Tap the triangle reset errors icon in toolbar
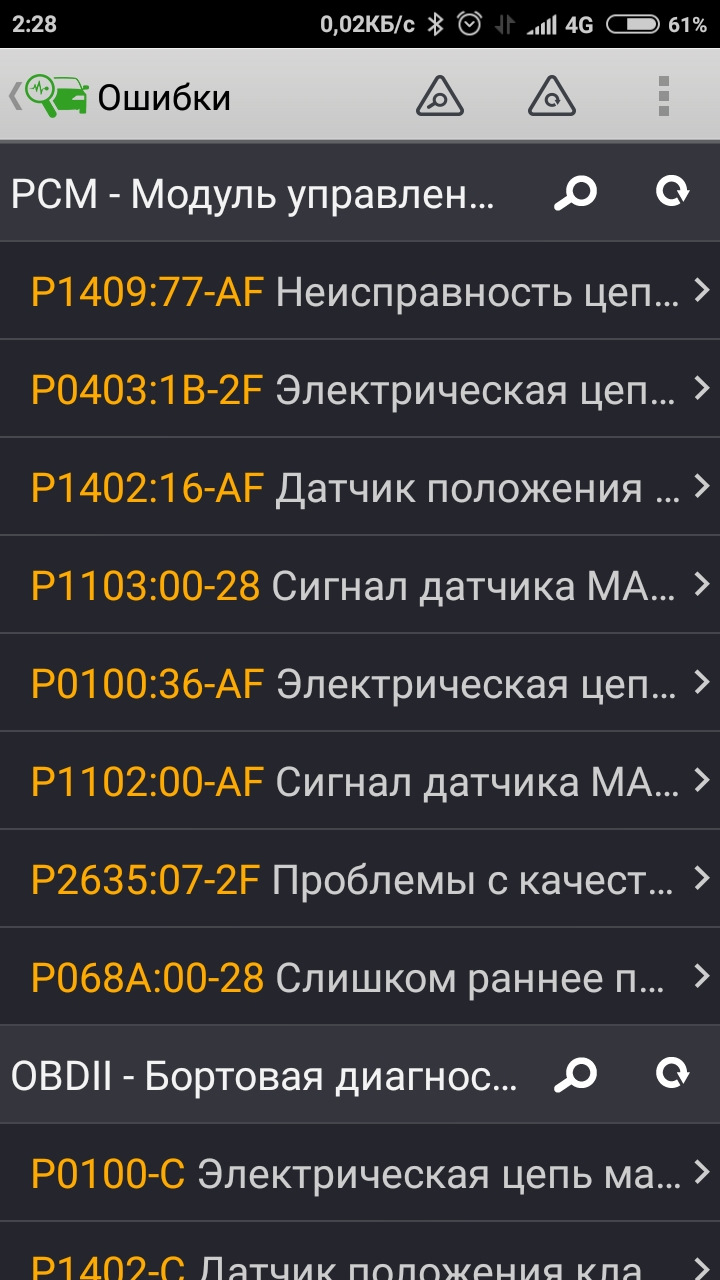Screen dimensions: 720x1280 551,97
